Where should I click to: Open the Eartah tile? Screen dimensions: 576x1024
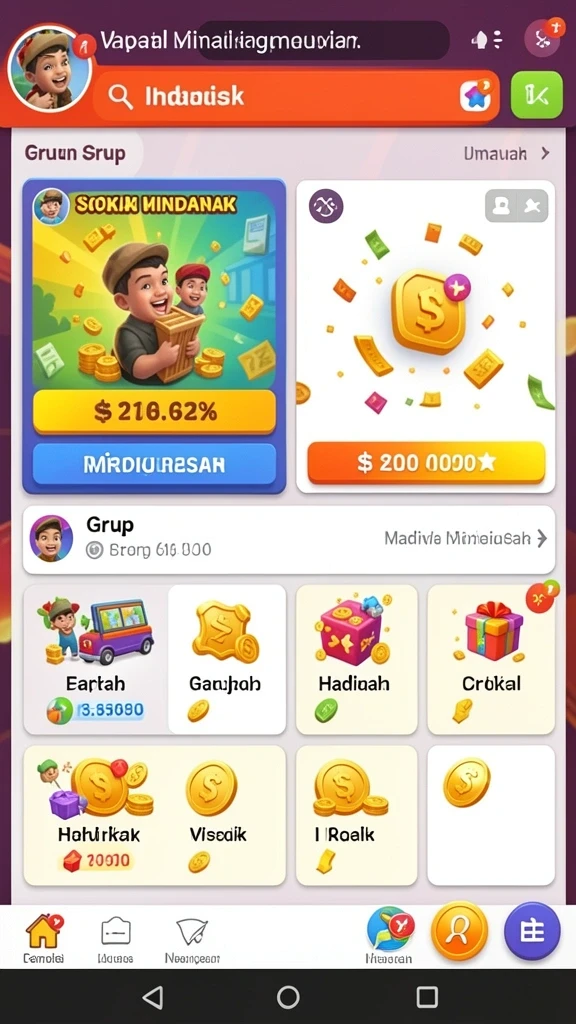[x=96, y=660]
